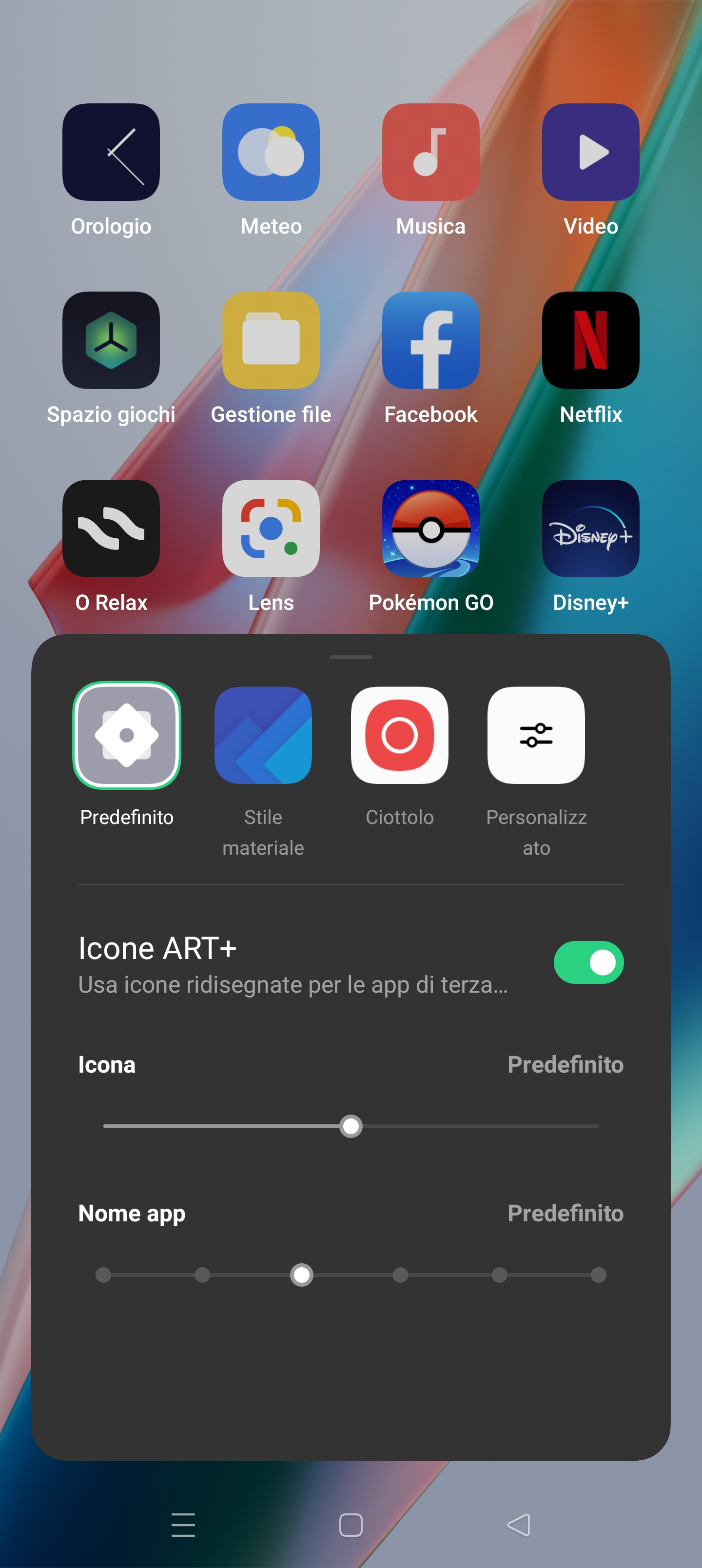Open the Orologio app
The image size is (702, 1568).
[111, 152]
